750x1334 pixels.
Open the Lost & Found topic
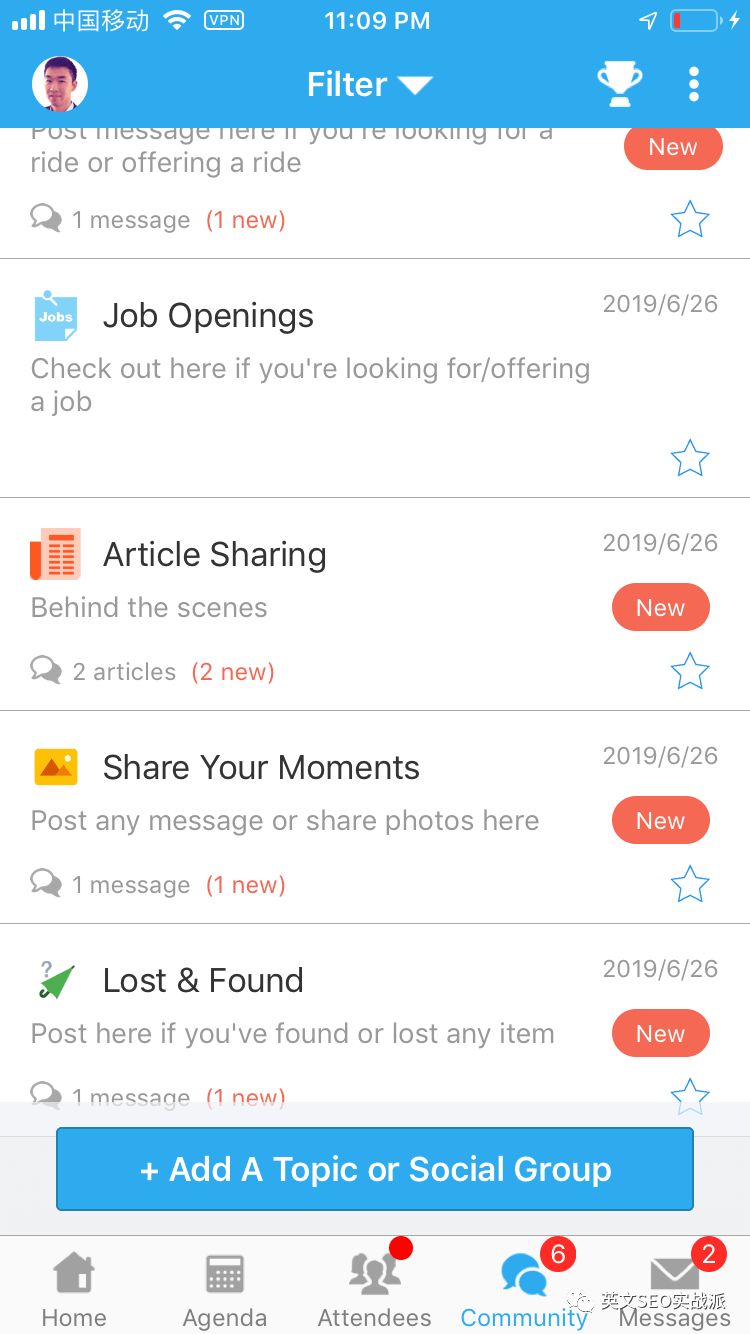[x=375, y=1014]
